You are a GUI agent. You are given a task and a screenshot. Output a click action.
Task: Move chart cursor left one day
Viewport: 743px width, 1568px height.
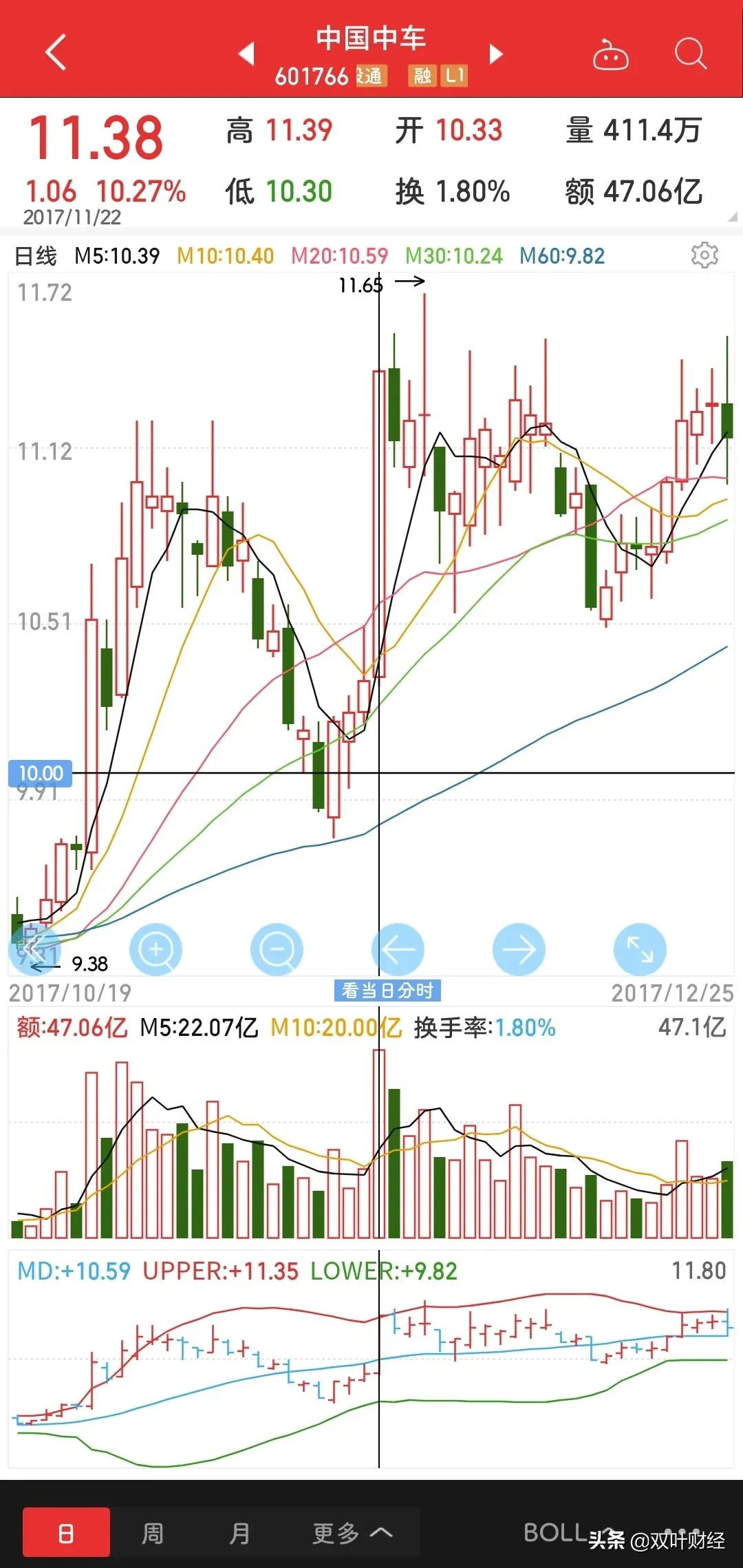point(398,950)
